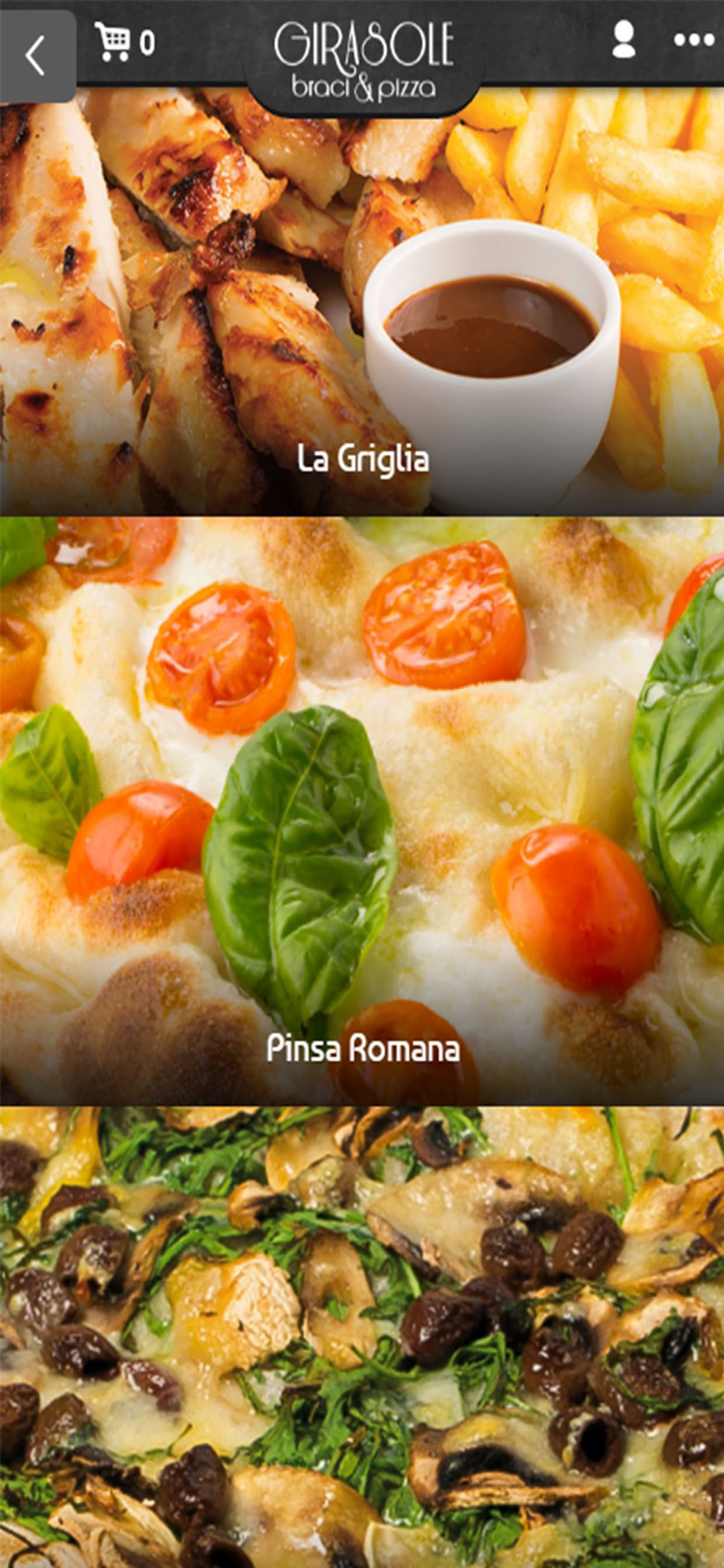This screenshot has width=724, height=1568.
Task: Open the Pinsa Romana category
Action: pyautogui.click(x=362, y=811)
